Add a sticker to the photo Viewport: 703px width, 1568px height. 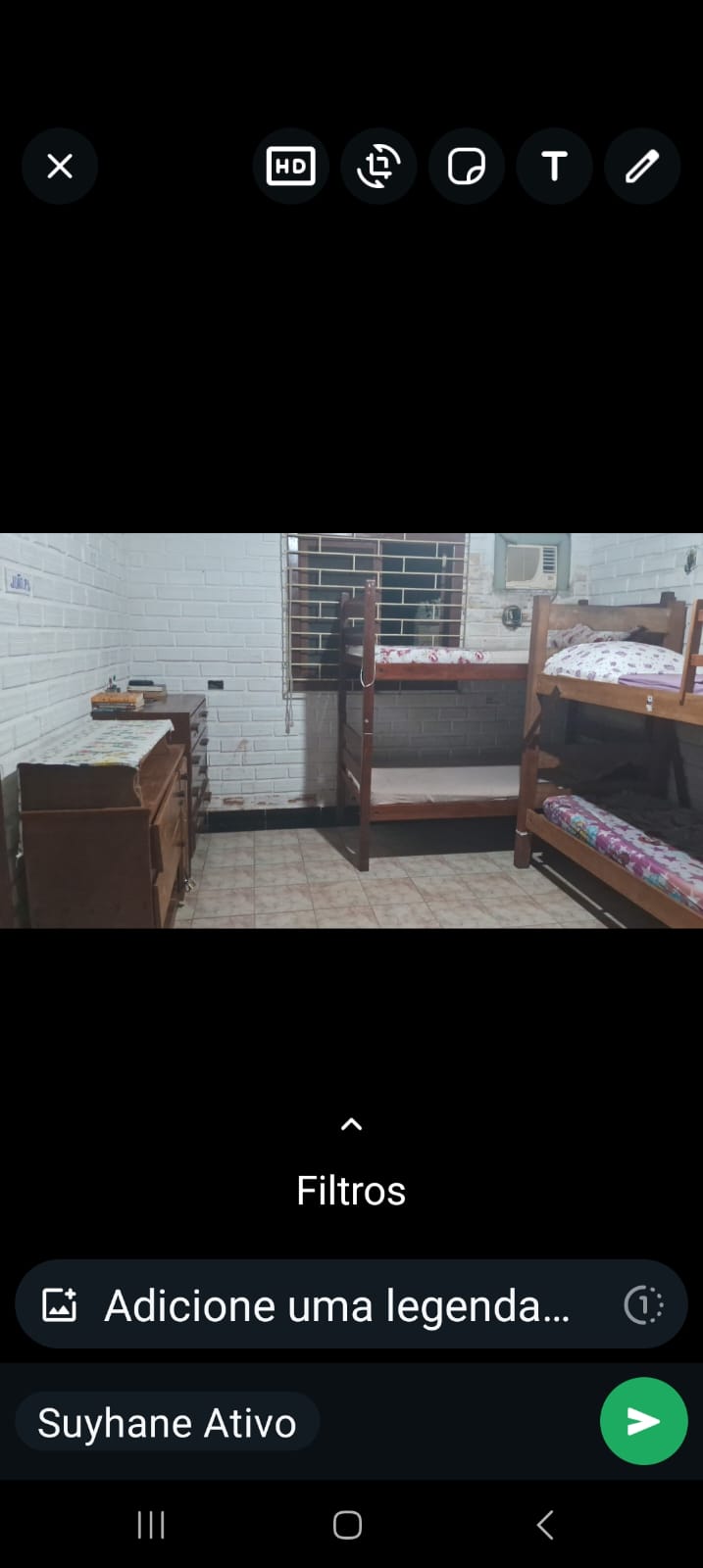click(x=467, y=167)
